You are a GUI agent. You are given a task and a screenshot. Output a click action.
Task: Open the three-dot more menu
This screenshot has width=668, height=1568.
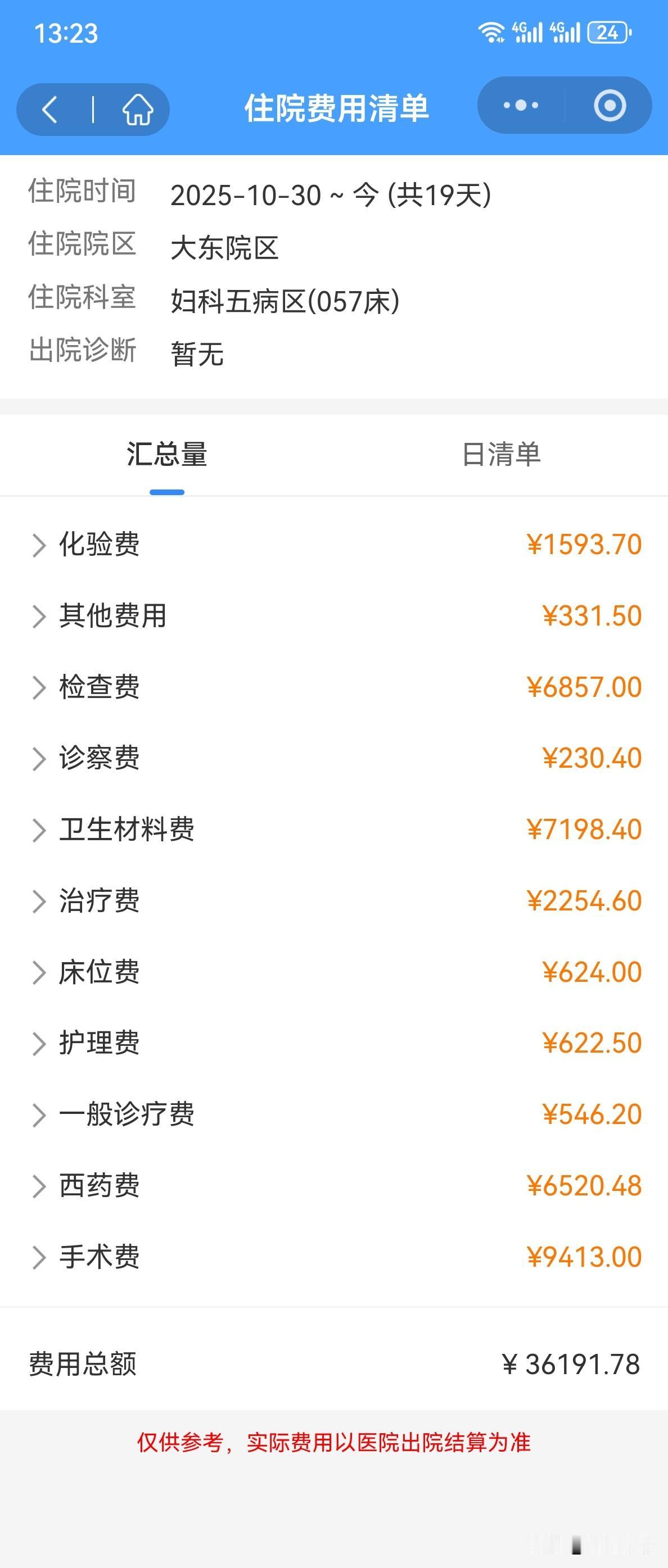point(521,105)
